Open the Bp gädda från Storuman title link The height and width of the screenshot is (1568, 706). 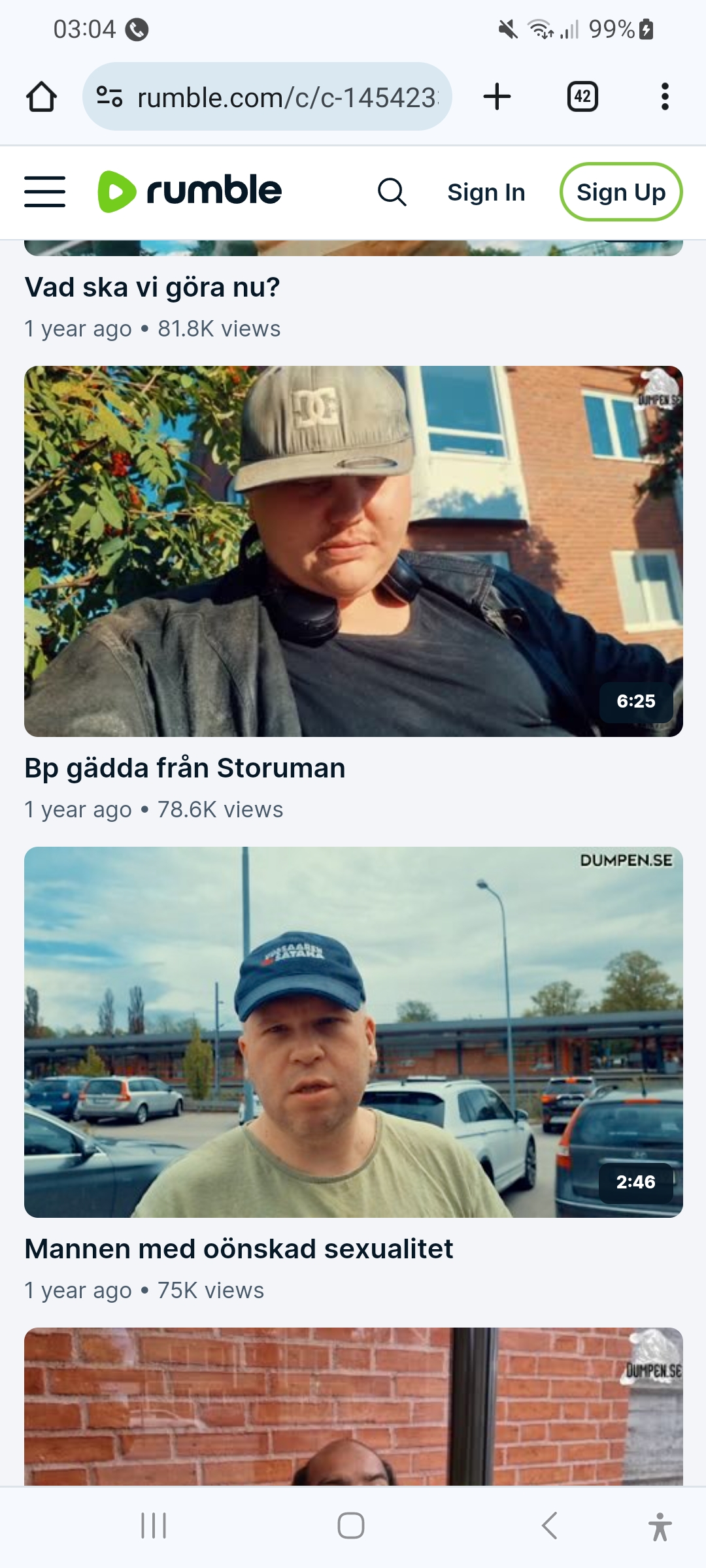tap(184, 768)
